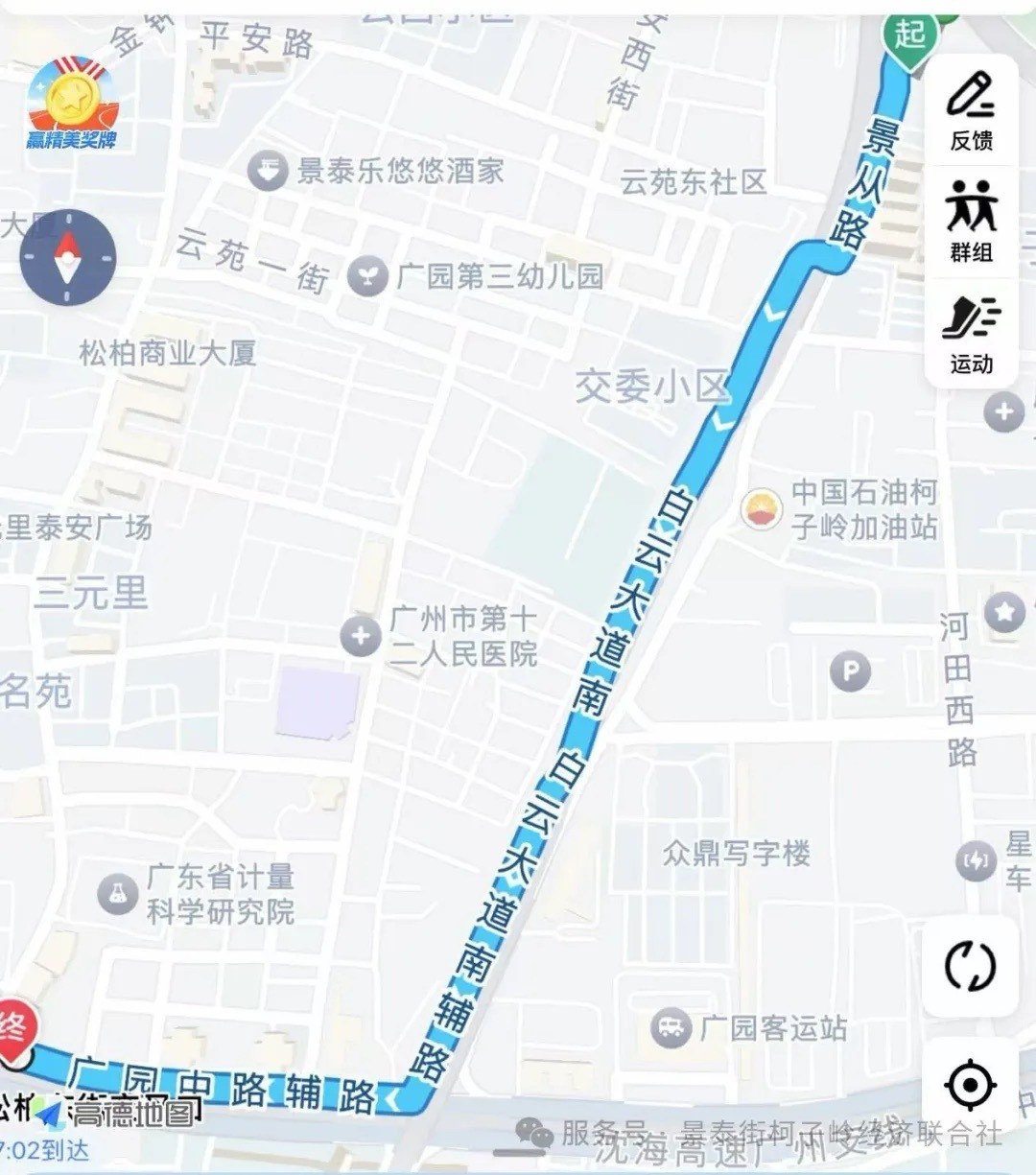Screen dimensions: 1036x1175
Task: Open the 群组 group feature
Action: click(x=971, y=221)
